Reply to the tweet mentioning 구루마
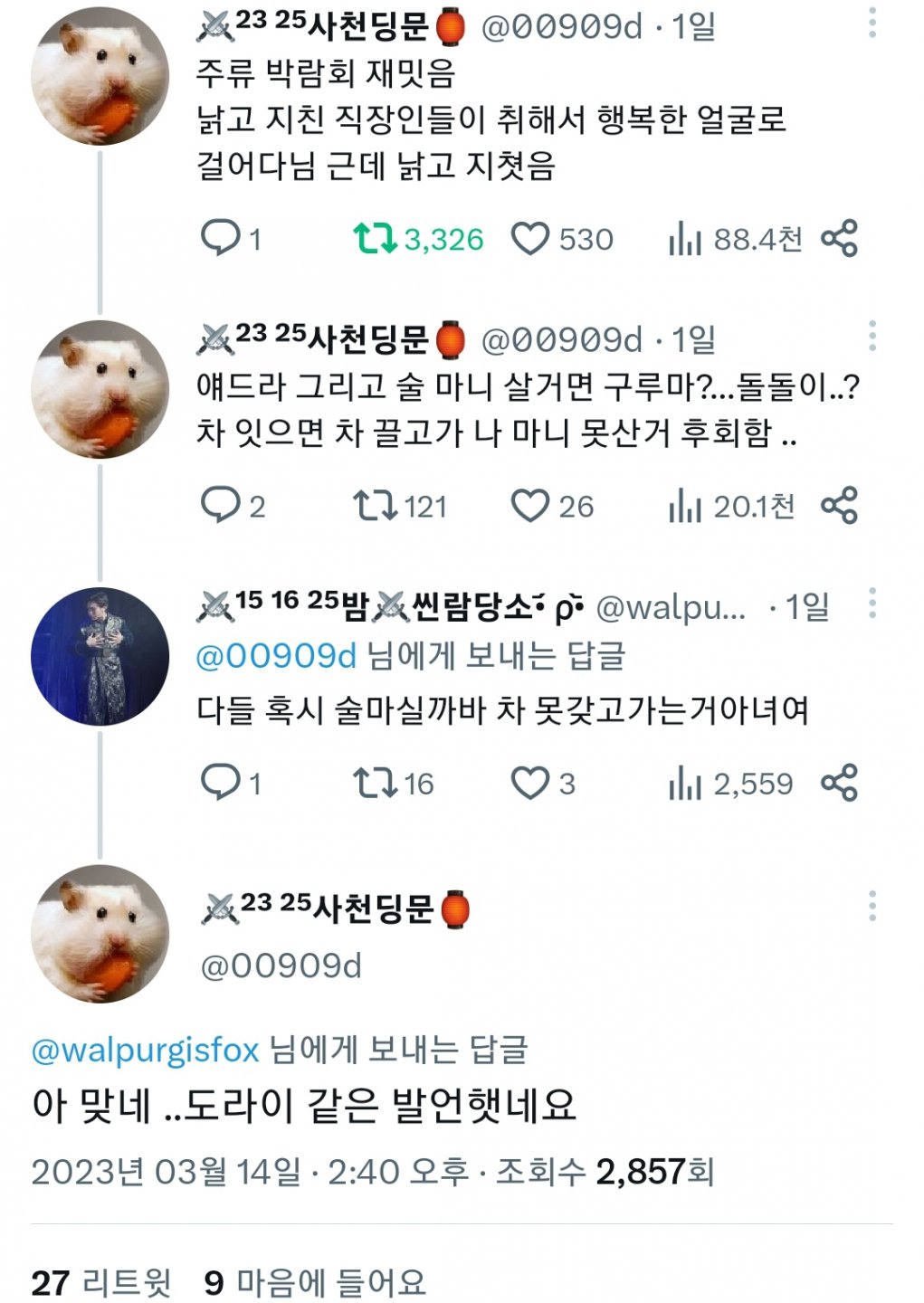This screenshot has height=1303, width=924. click(220, 505)
